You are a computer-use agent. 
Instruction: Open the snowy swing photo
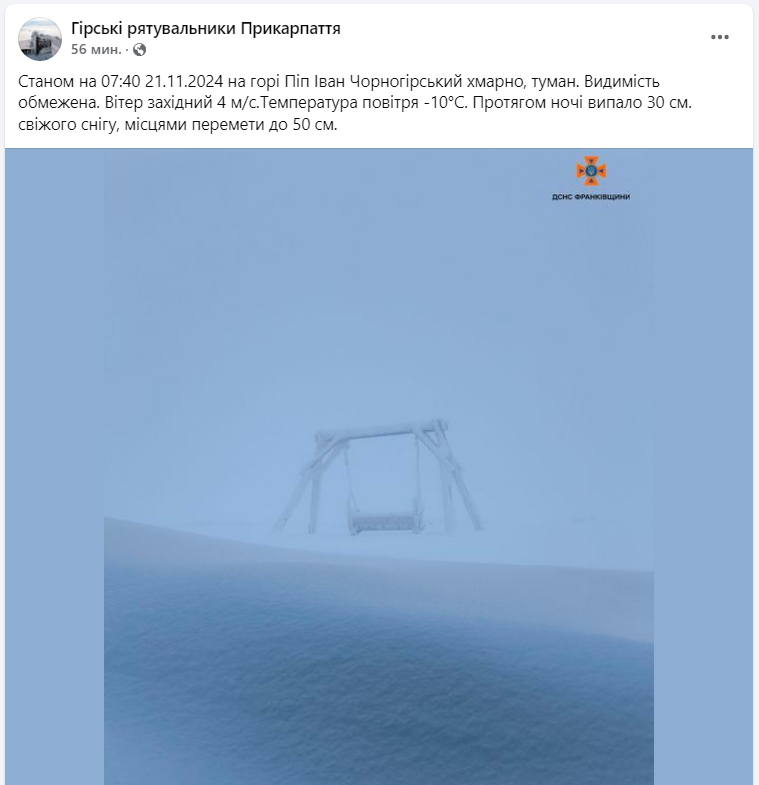(379, 466)
